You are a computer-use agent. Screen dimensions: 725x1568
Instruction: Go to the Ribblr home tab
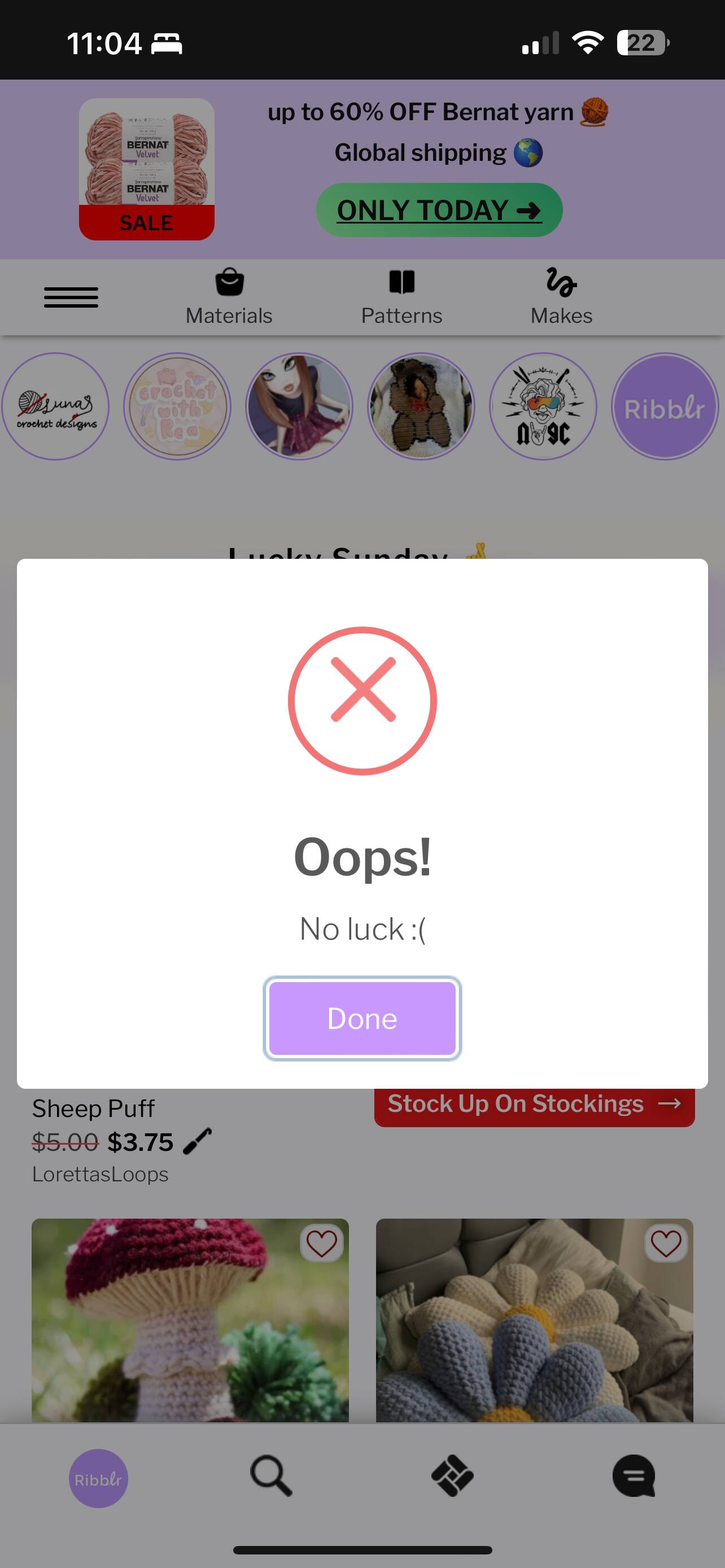click(x=98, y=1478)
